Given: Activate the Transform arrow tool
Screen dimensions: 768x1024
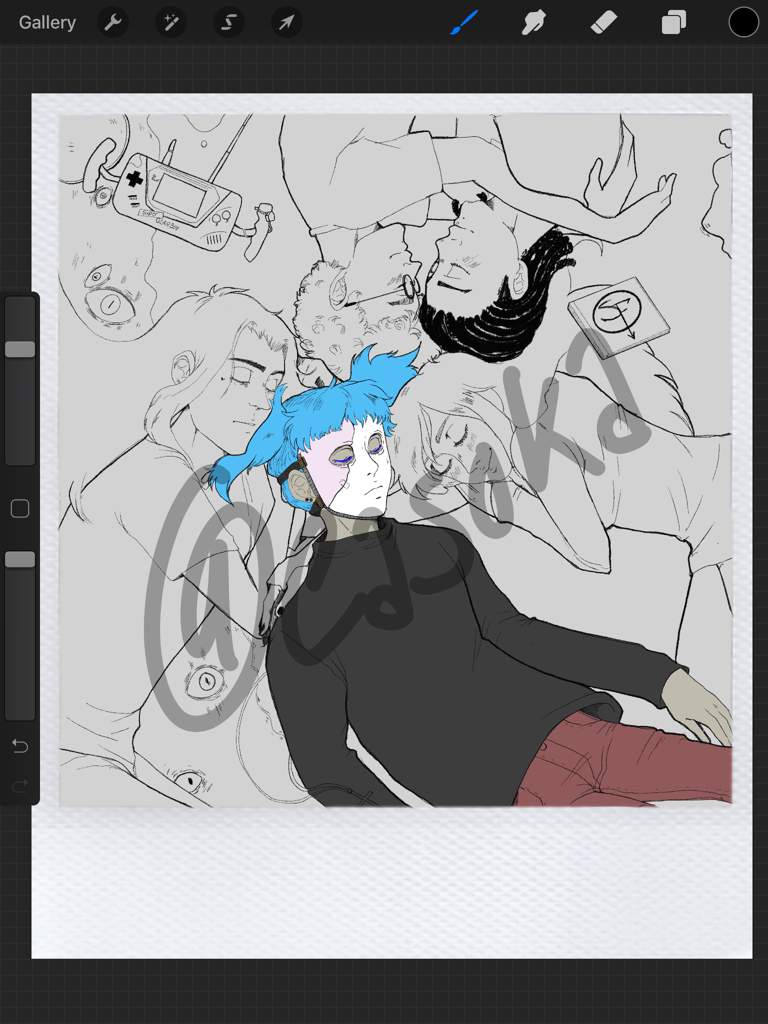Looking at the screenshot, I should [x=287, y=22].
